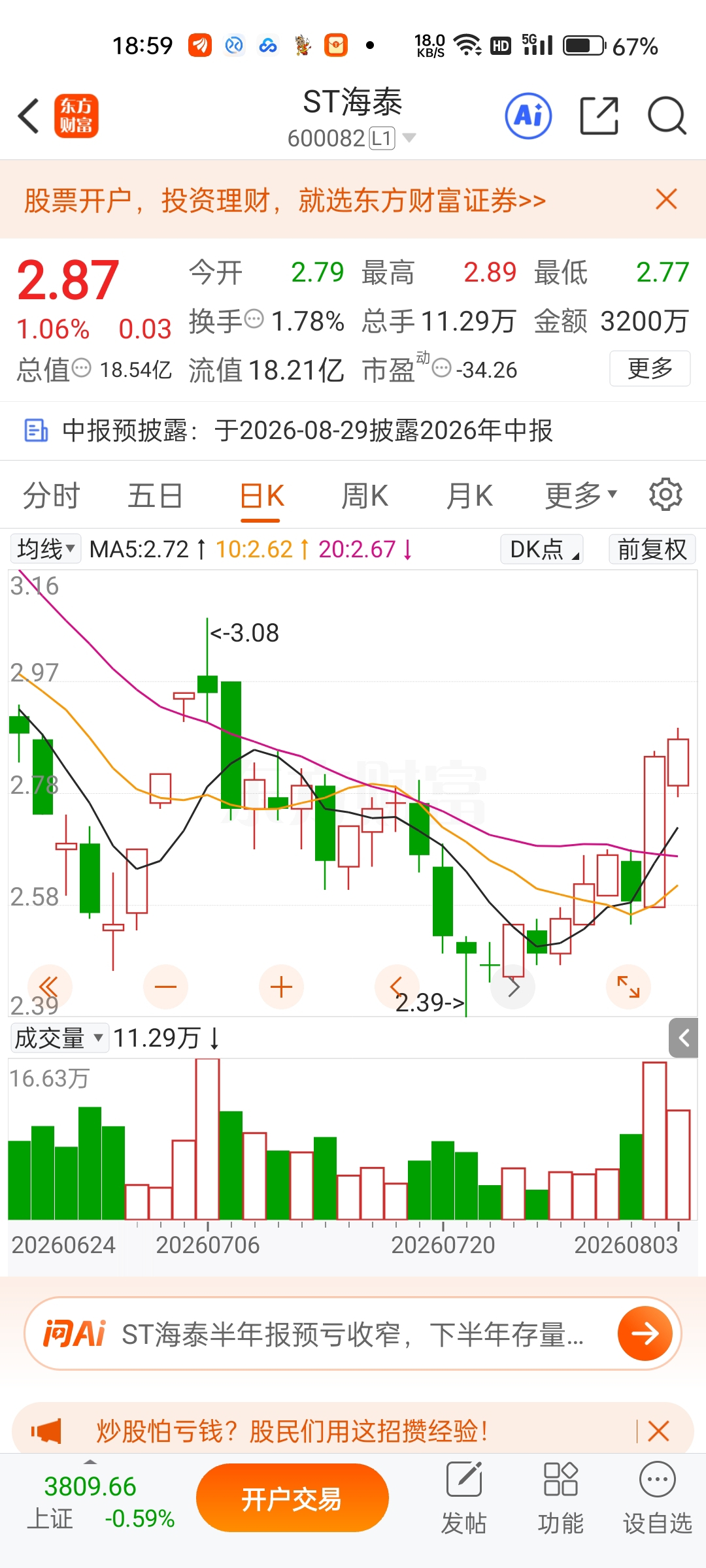The image size is (706, 1568).
Task: Change the 前复权 adjustment setting
Action: click(652, 549)
